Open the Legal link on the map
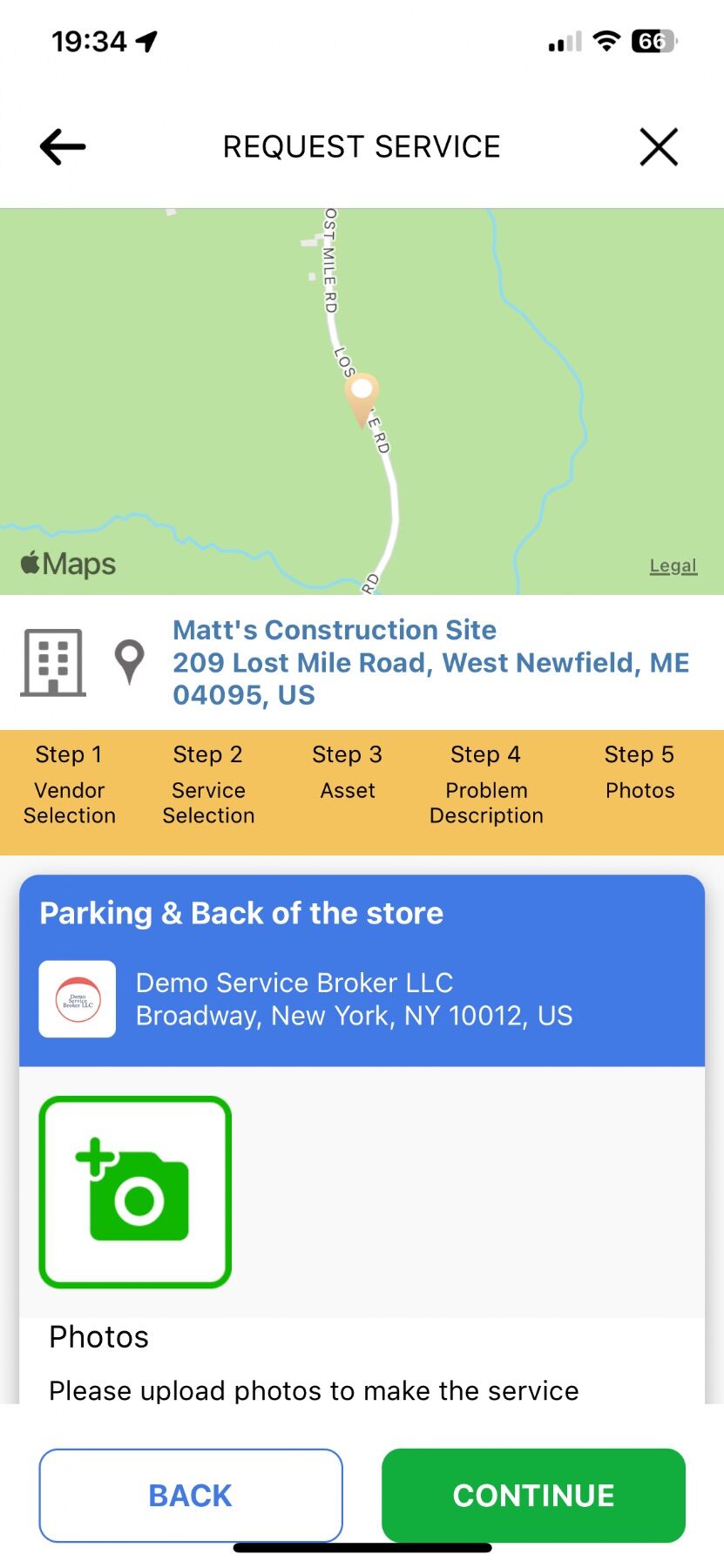 pyautogui.click(x=673, y=566)
